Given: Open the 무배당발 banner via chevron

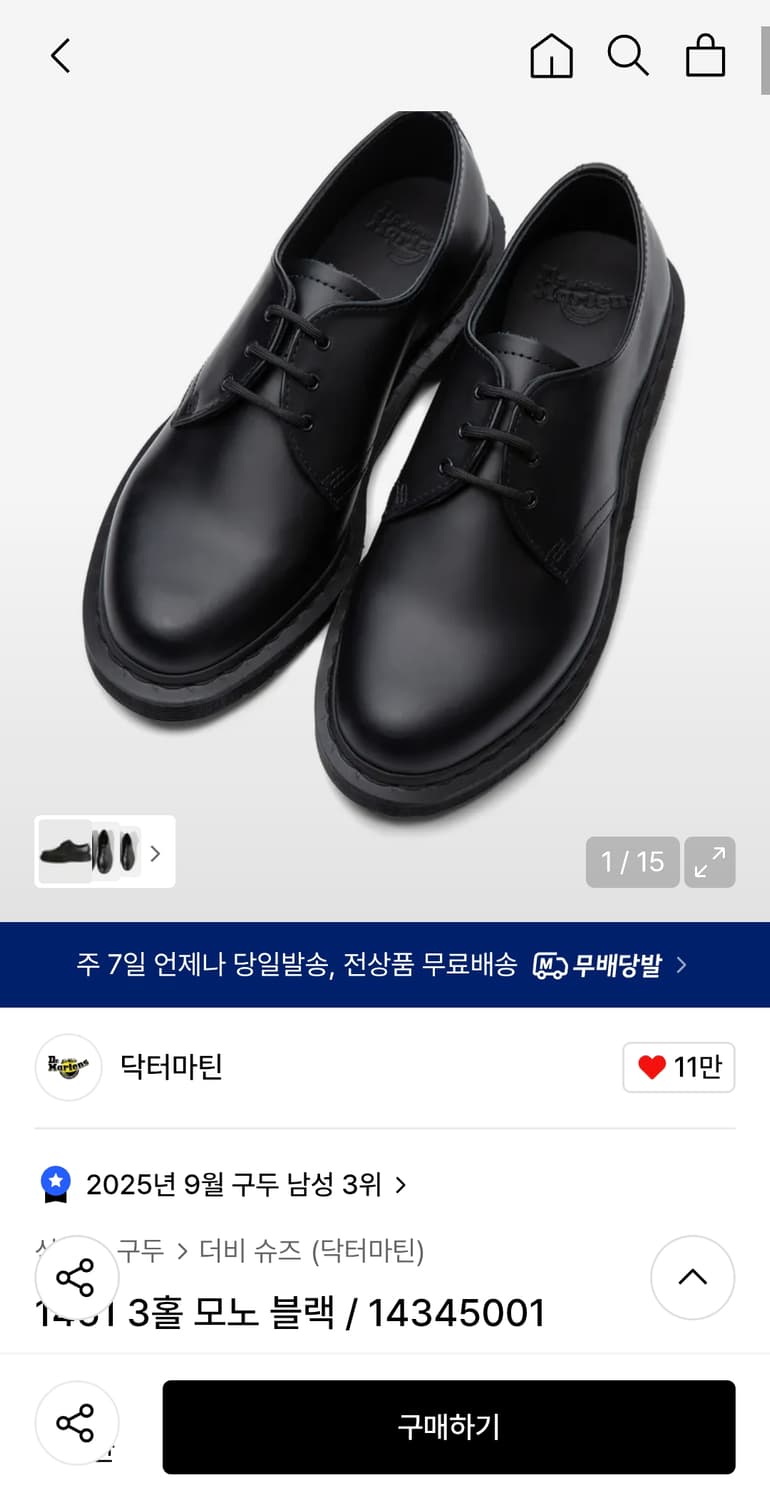Looking at the screenshot, I should tap(679, 965).
